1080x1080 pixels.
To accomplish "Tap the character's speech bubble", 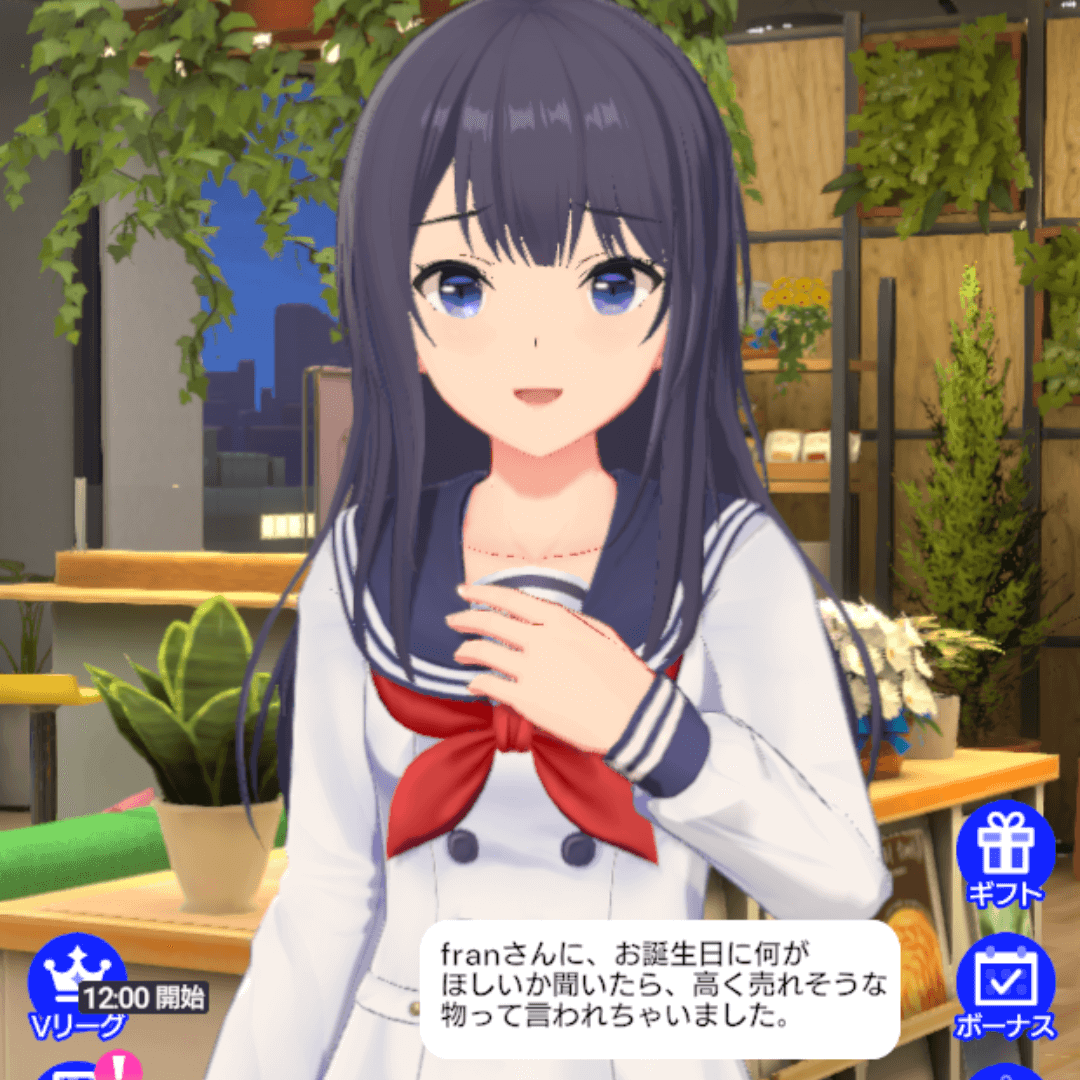I will [659, 987].
